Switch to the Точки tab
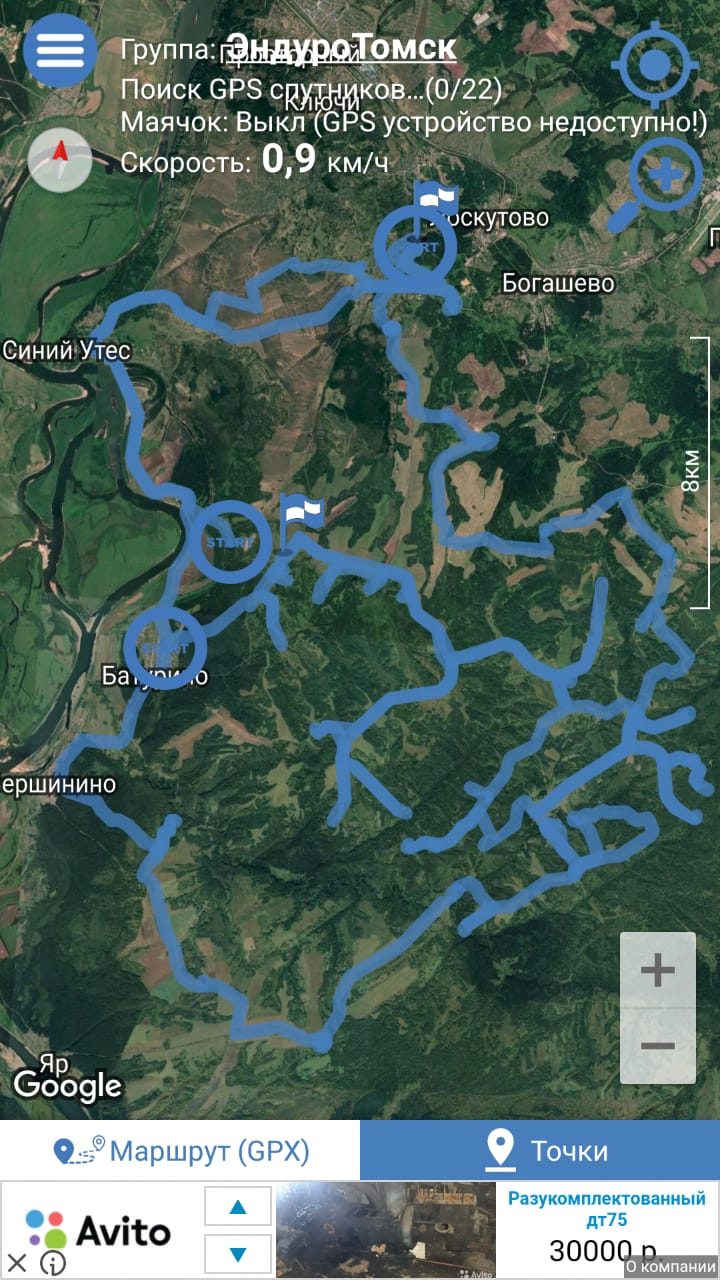 540,1151
